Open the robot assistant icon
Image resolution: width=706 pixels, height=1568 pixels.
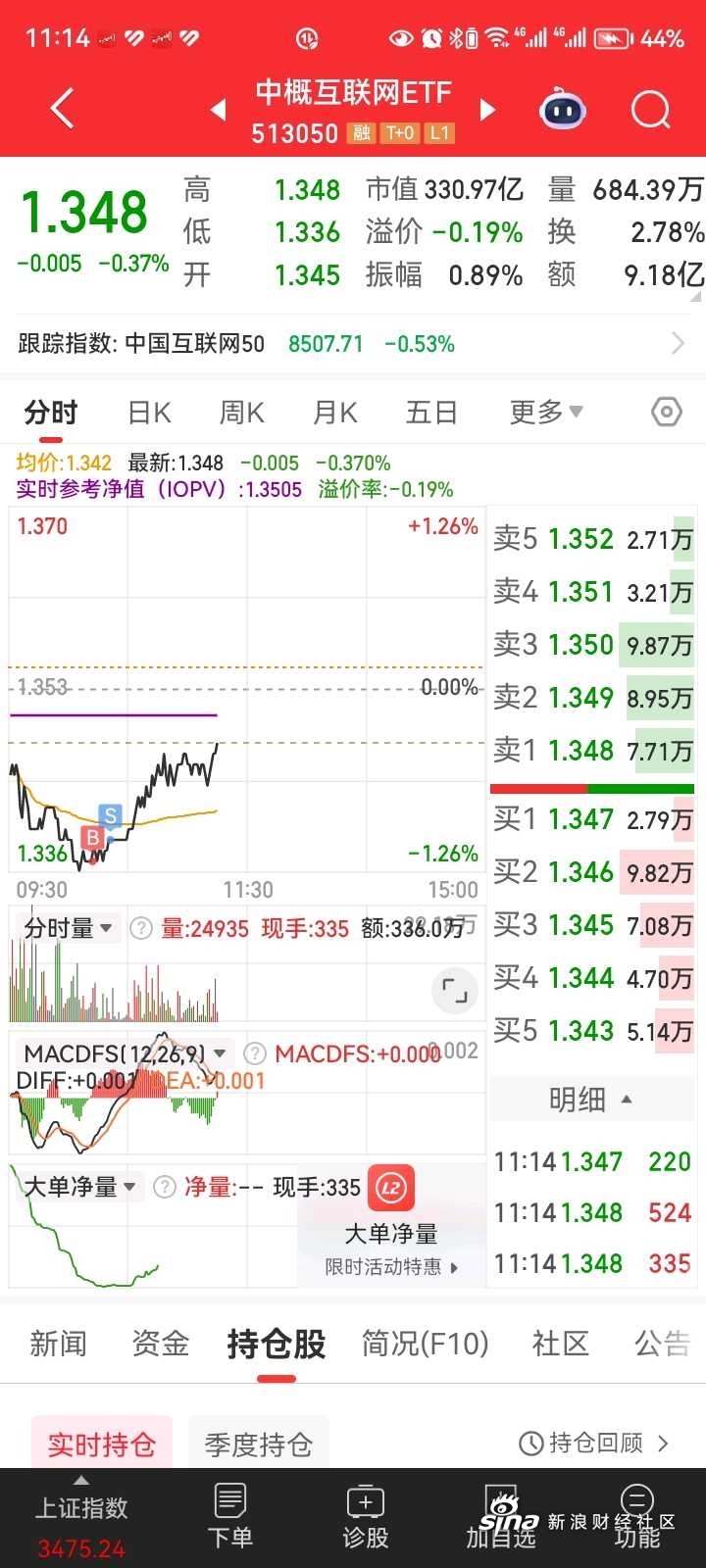click(563, 110)
